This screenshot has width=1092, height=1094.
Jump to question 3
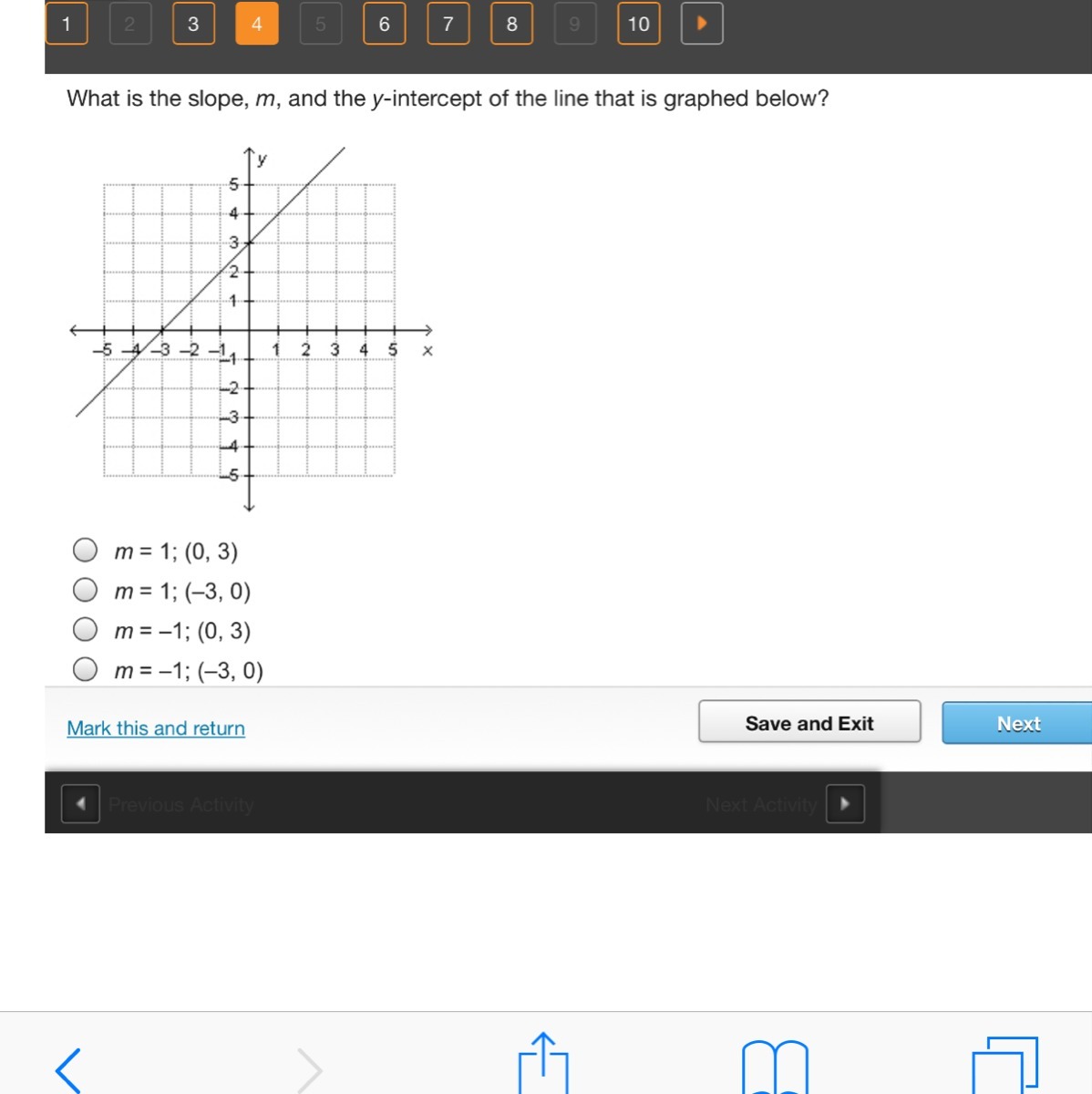(193, 24)
